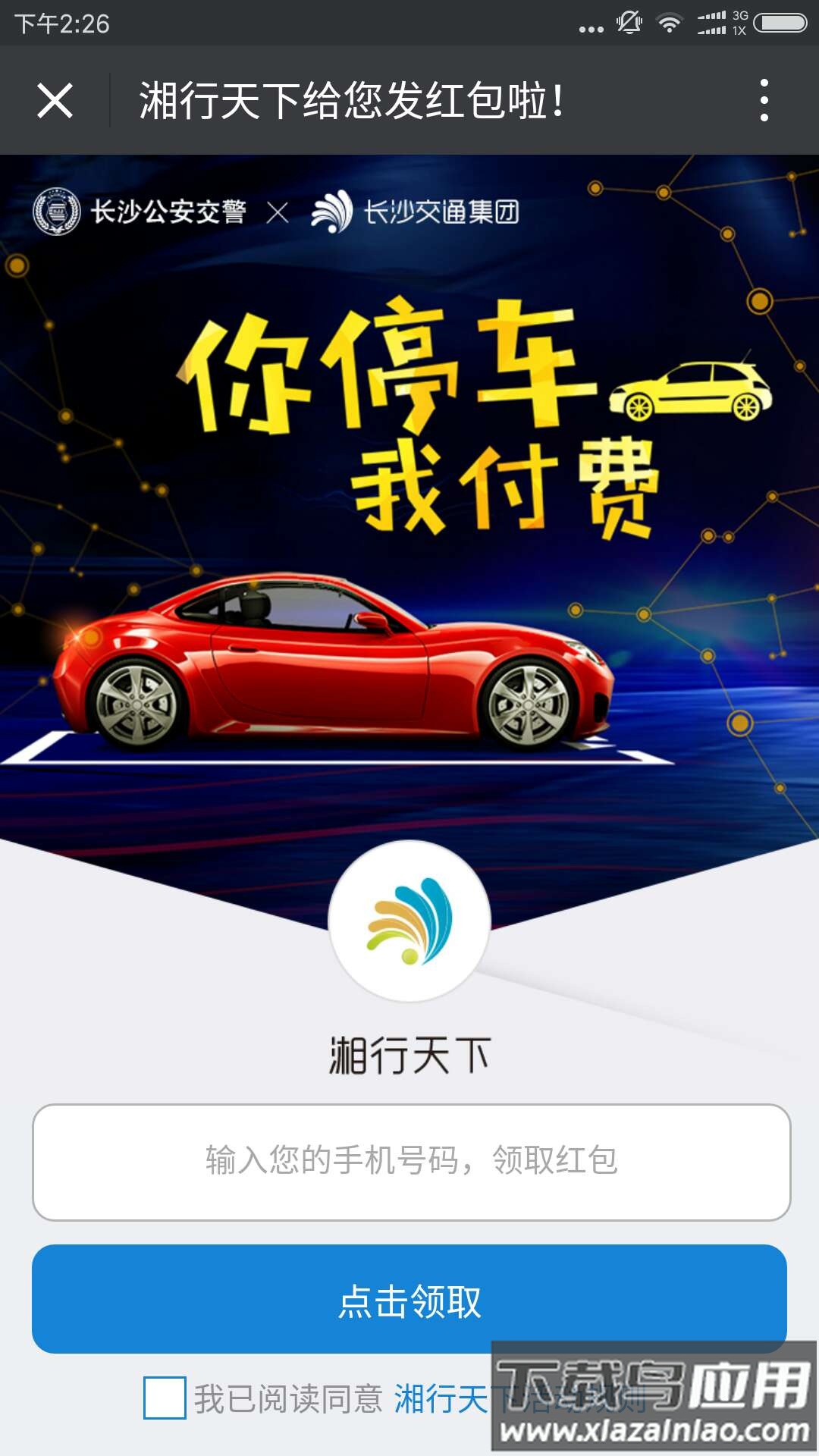This screenshot has height=1456, width=819.
Task: Open the three-dot overflow menu
Action: (764, 101)
